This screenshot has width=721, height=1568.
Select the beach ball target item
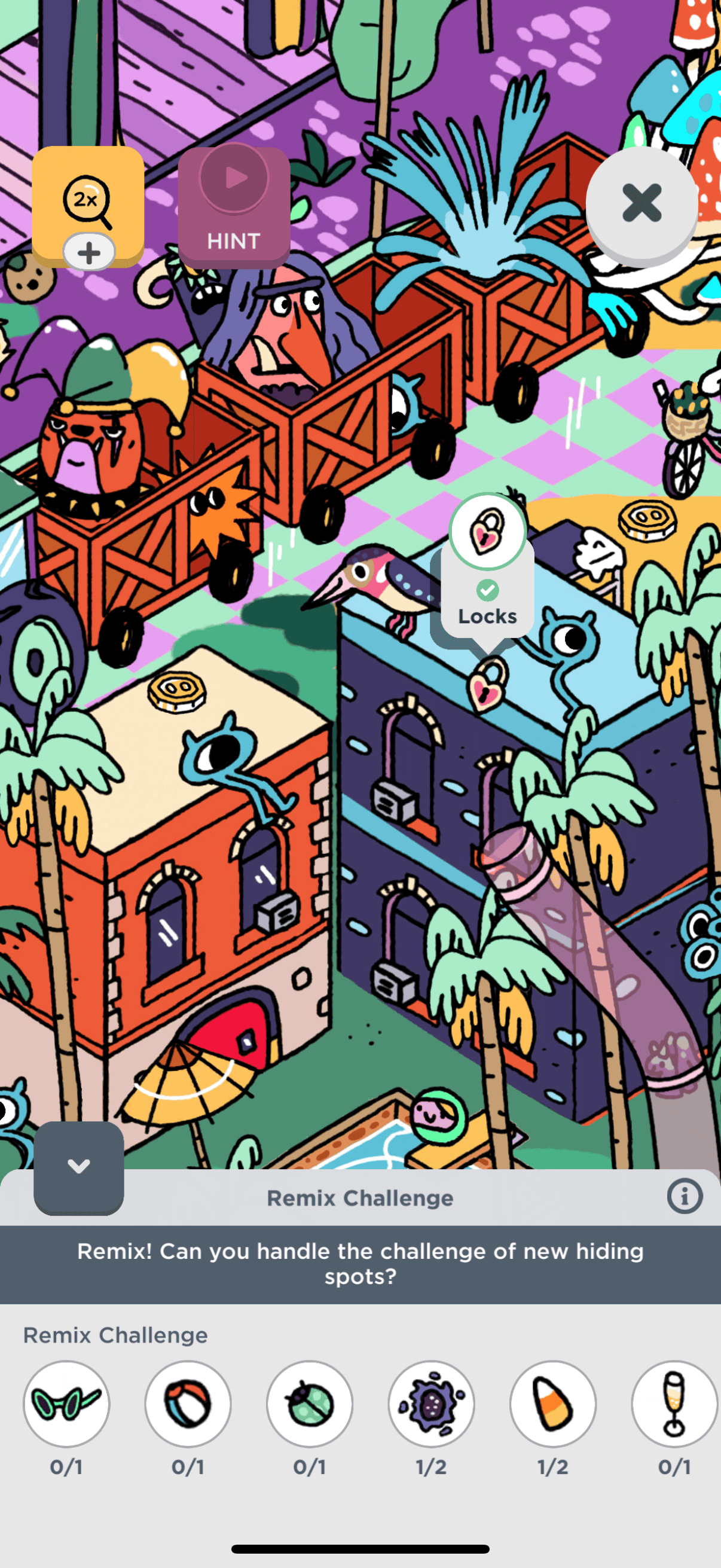188,1403
